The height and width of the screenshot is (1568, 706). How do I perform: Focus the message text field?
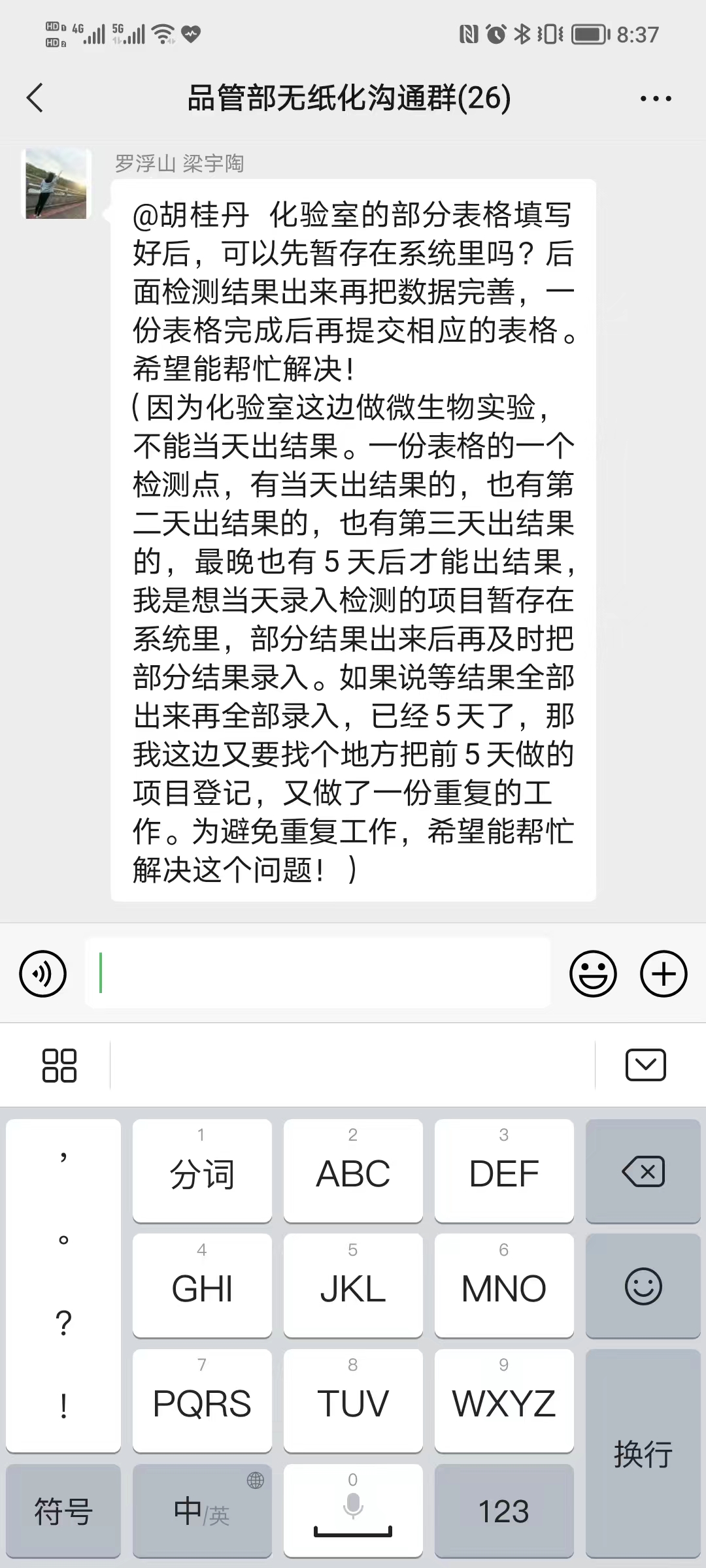318,973
